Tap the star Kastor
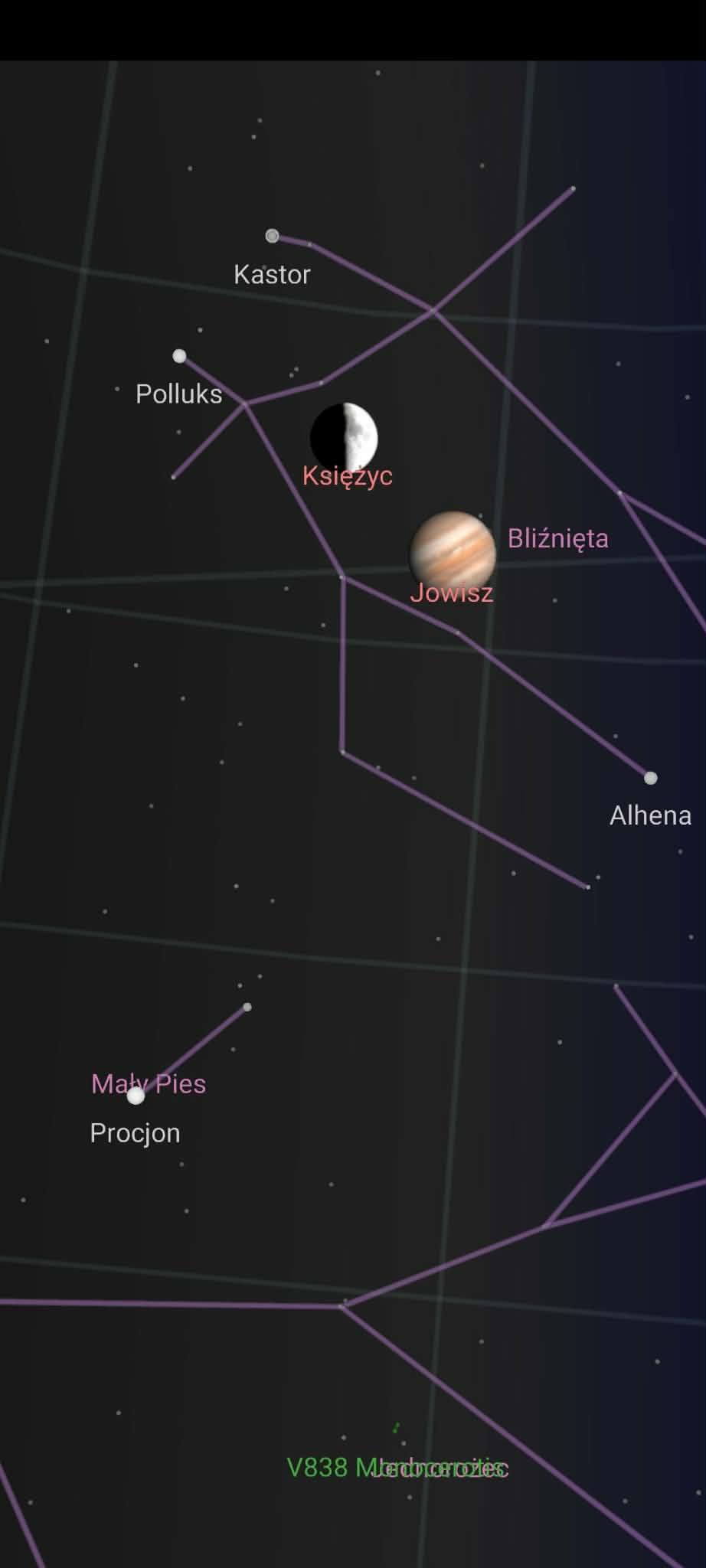Image resolution: width=706 pixels, height=1568 pixels. pos(272,236)
